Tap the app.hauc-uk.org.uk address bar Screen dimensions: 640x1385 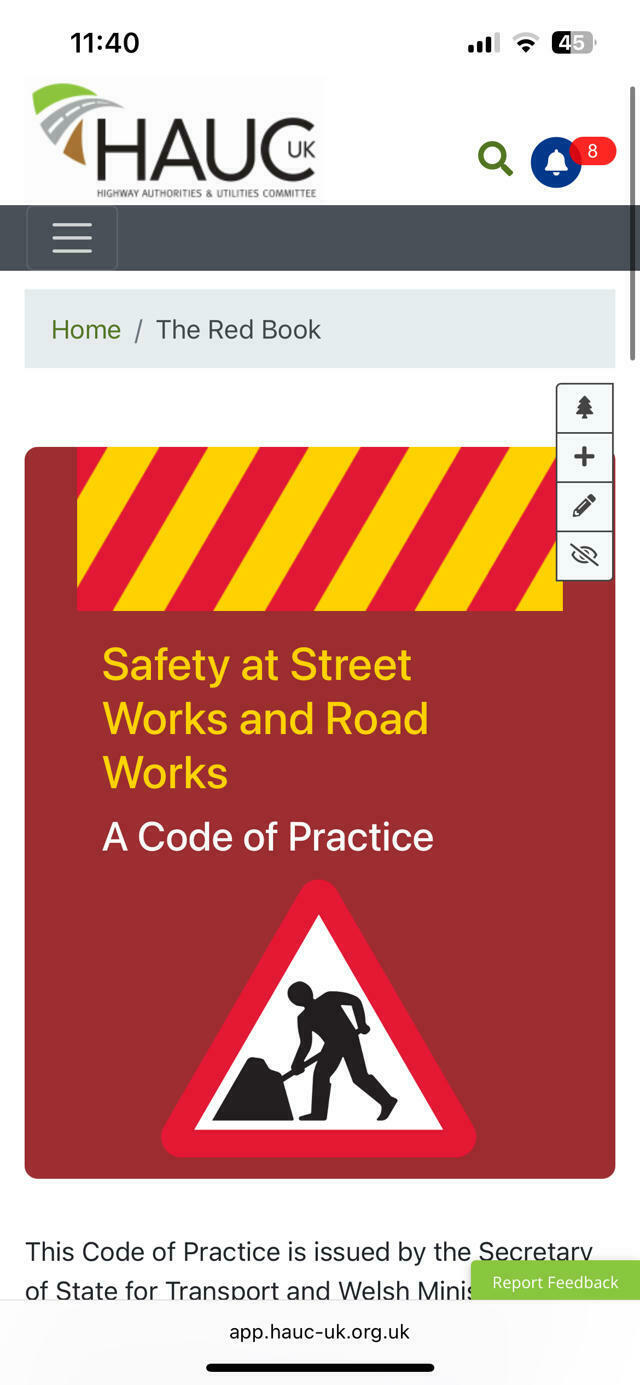320,1332
